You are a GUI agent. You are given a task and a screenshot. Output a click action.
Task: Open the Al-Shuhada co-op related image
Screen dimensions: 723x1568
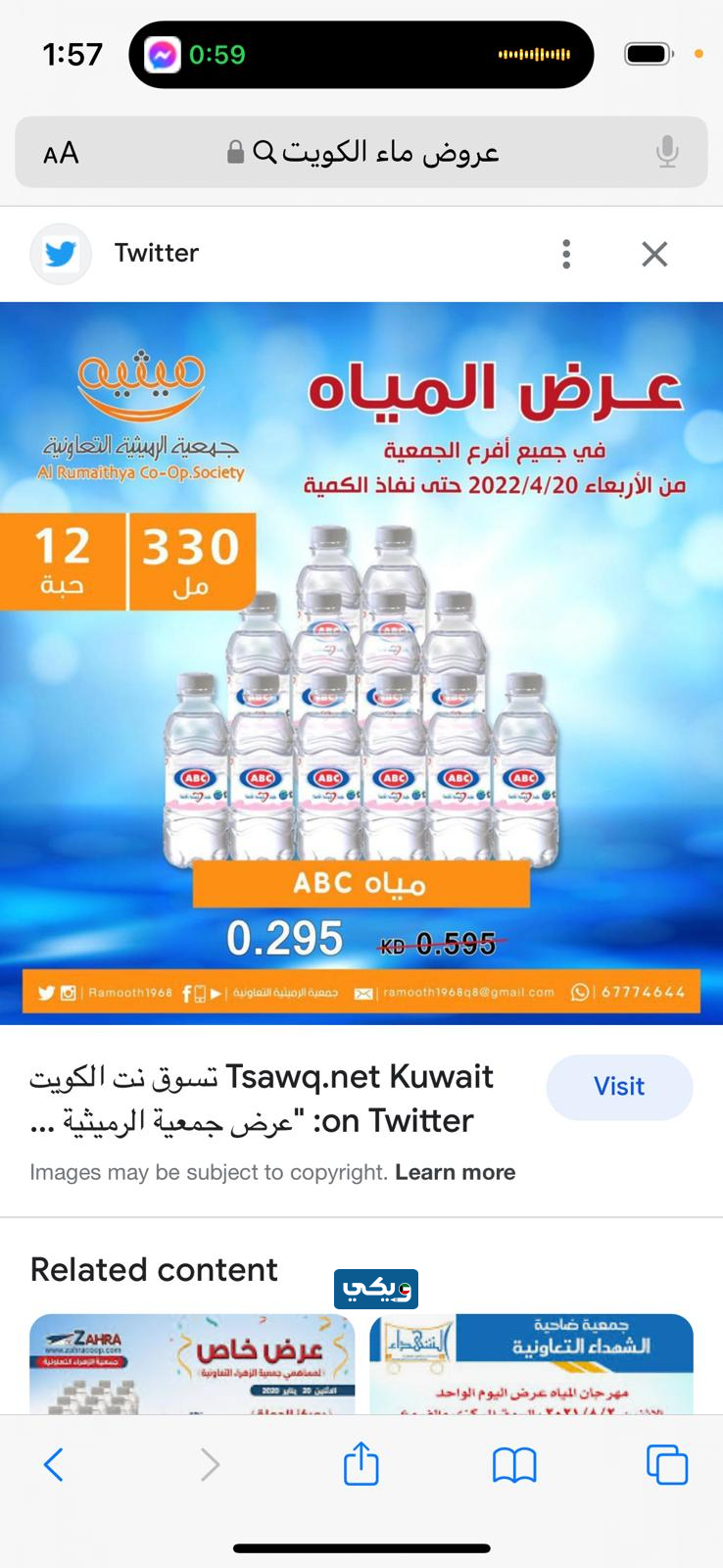[x=531, y=1364]
